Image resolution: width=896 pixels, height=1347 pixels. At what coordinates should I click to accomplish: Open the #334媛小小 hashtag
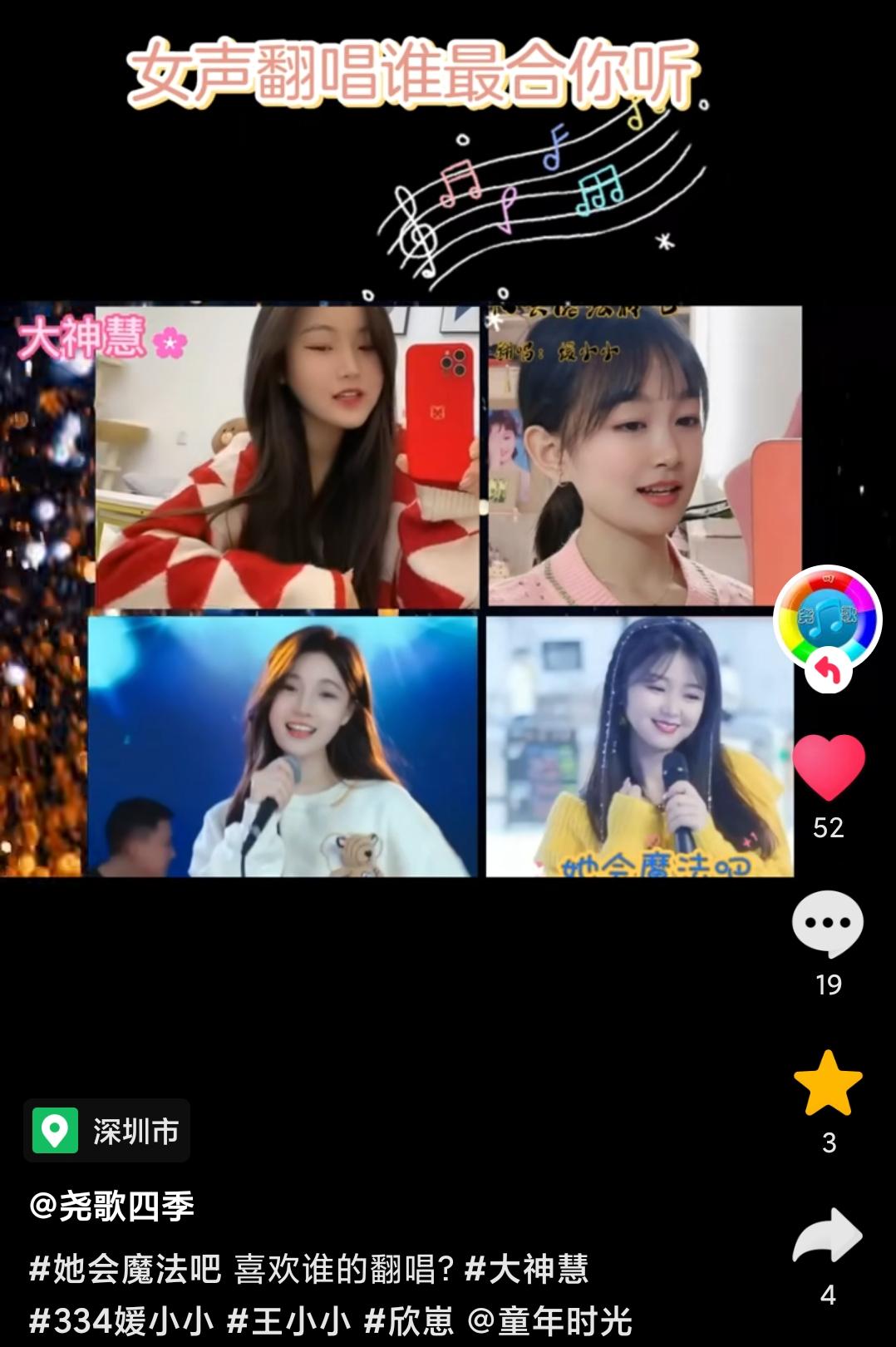click(x=121, y=1320)
